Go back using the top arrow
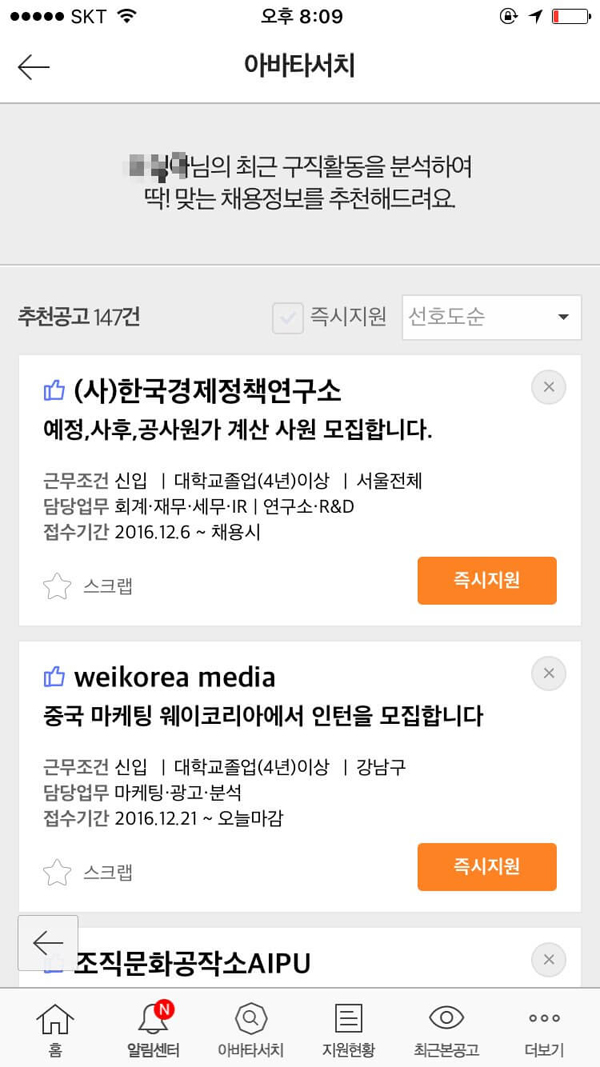 pos(33,67)
